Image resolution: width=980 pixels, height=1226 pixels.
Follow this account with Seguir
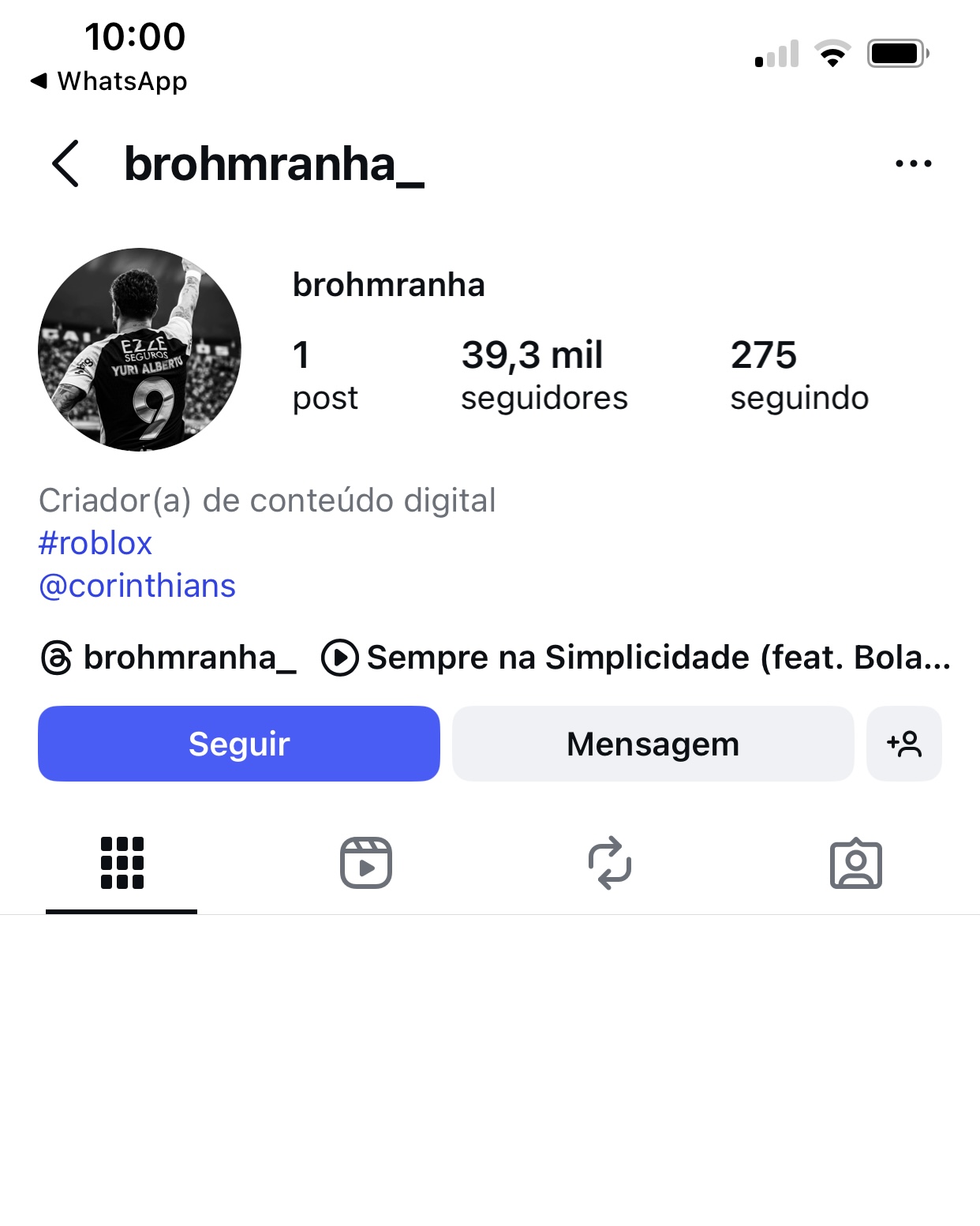click(239, 744)
